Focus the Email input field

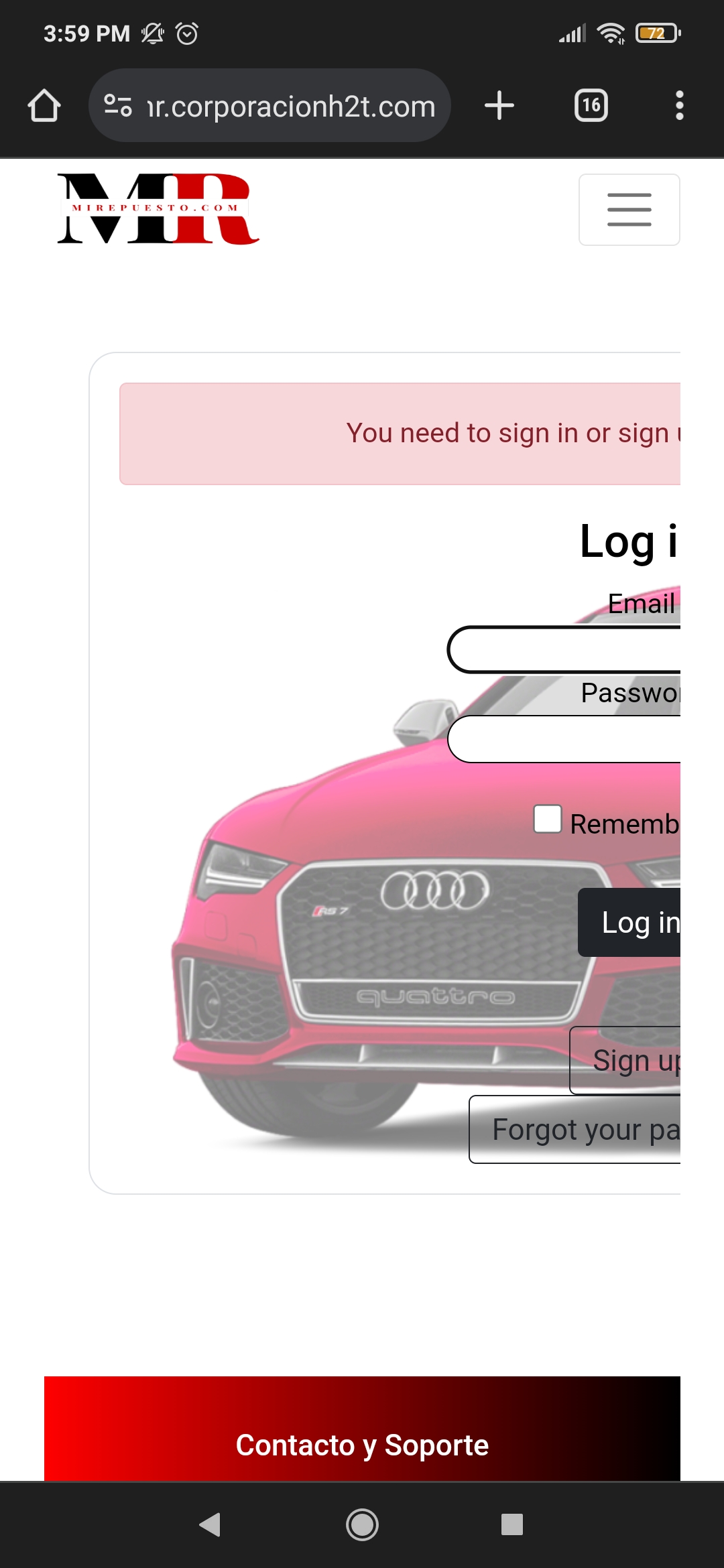coord(564,649)
